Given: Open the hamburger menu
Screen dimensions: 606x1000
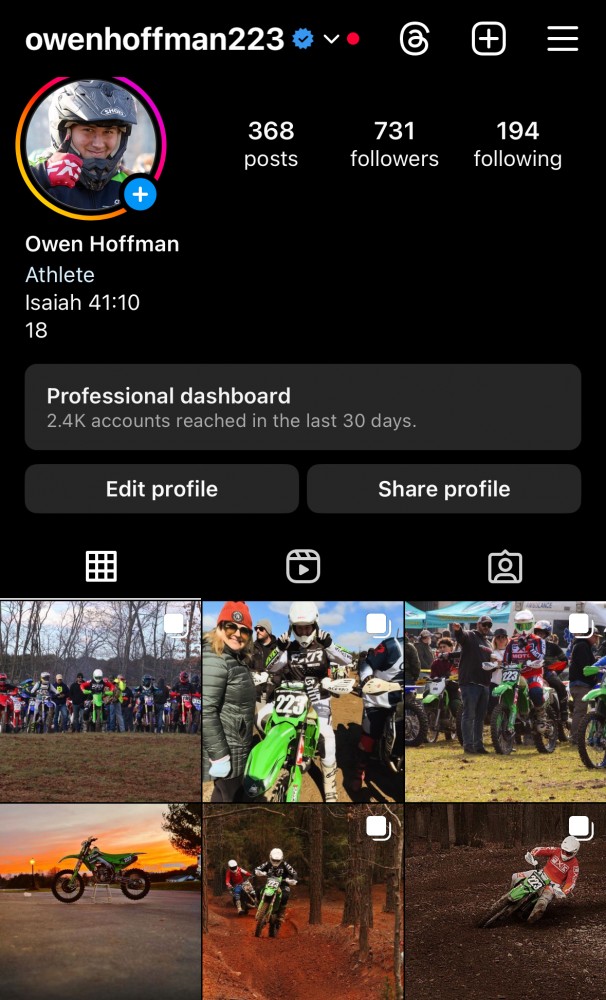Looking at the screenshot, I should point(563,39).
